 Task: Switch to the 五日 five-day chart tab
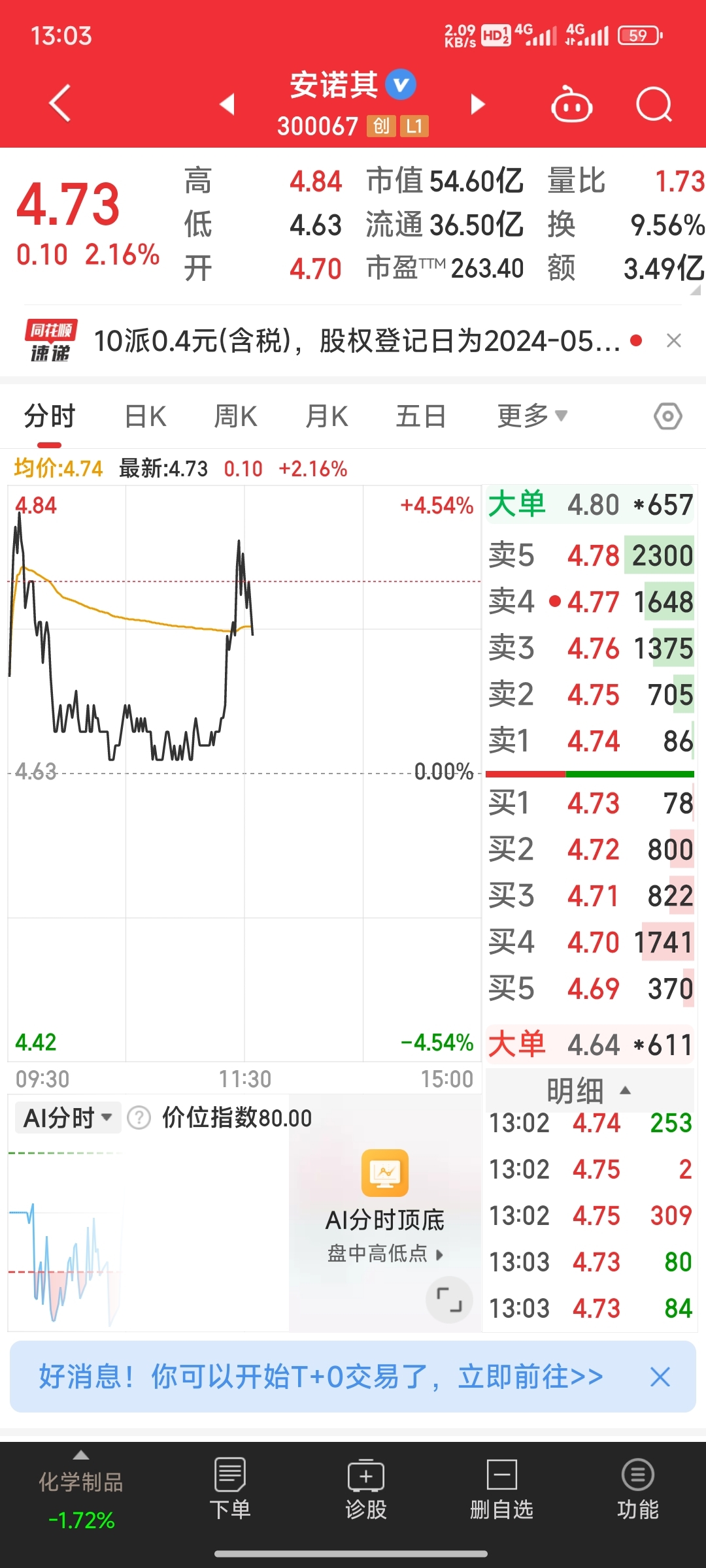[x=421, y=416]
